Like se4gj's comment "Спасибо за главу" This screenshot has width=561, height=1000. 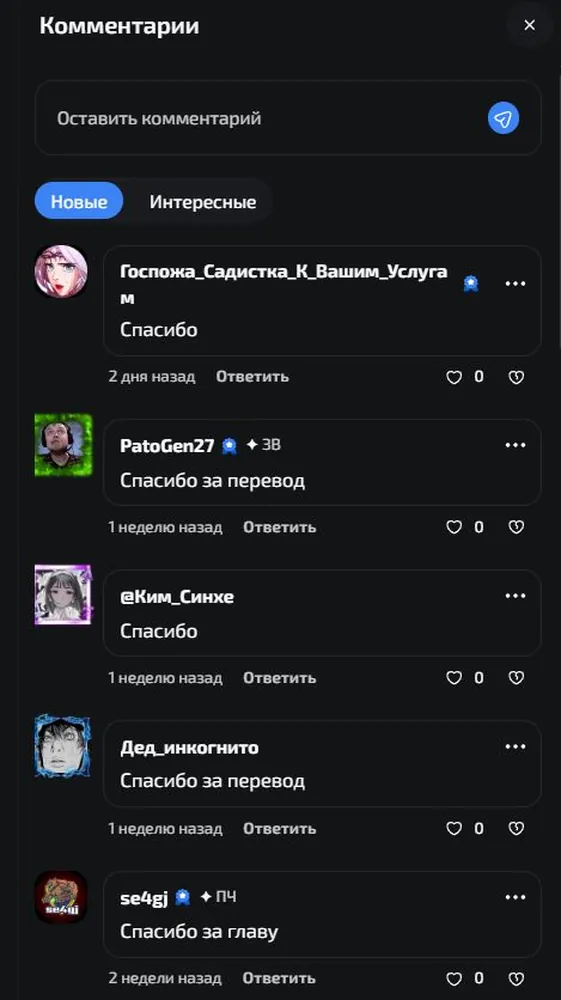click(453, 979)
